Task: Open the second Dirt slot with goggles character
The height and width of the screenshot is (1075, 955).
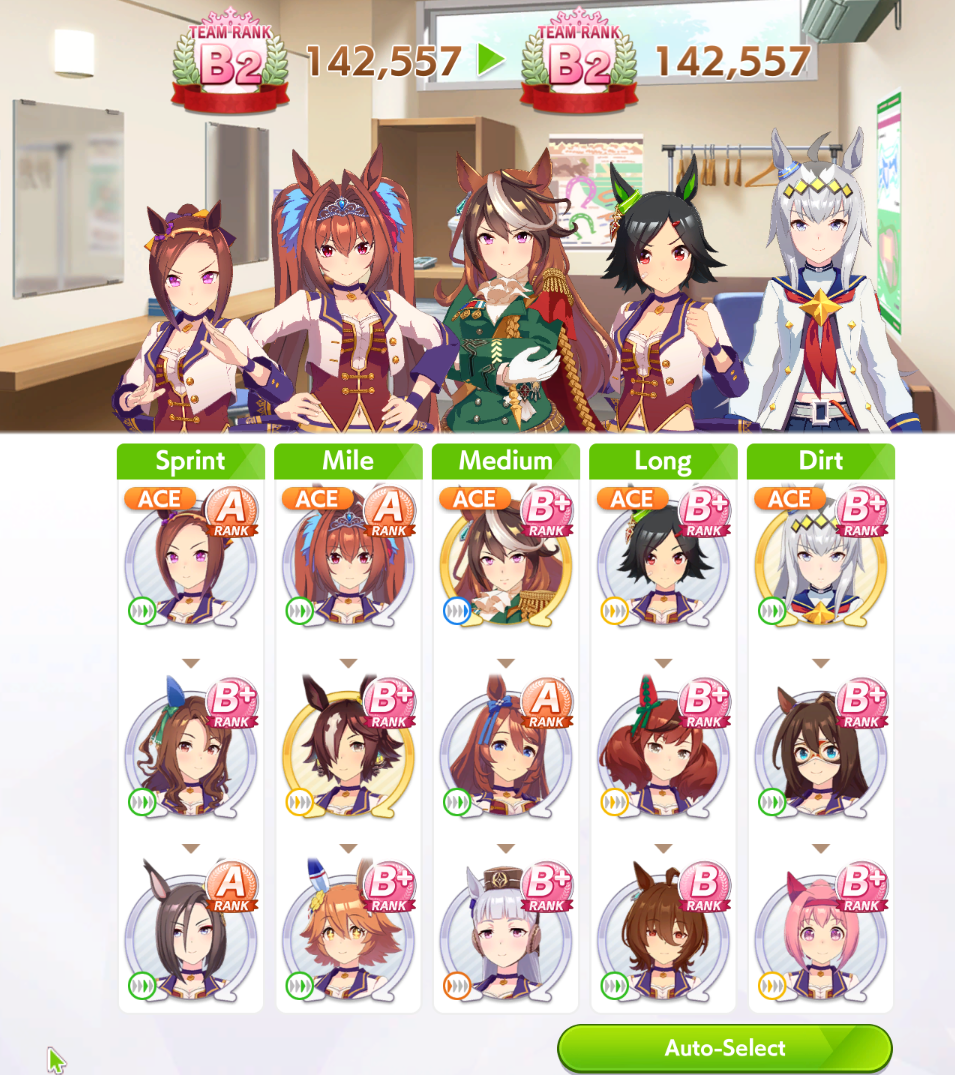Action: [821, 747]
